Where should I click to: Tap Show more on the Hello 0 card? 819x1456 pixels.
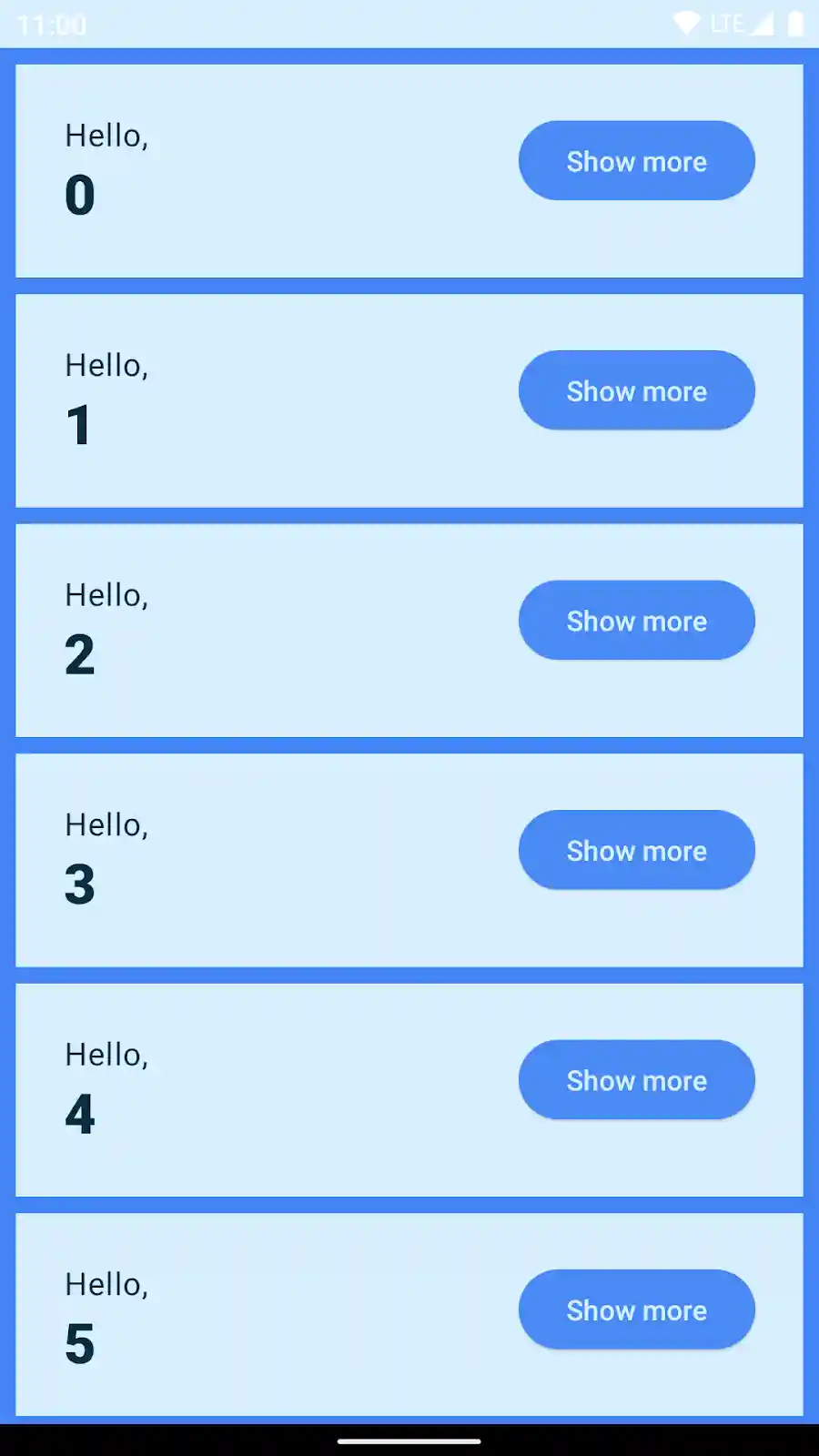coord(636,161)
